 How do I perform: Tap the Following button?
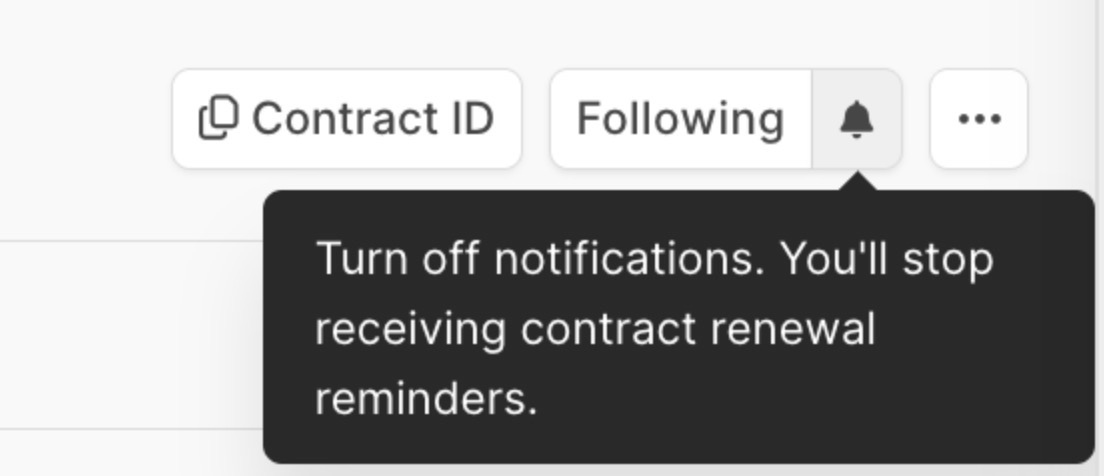click(x=680, y=119)
